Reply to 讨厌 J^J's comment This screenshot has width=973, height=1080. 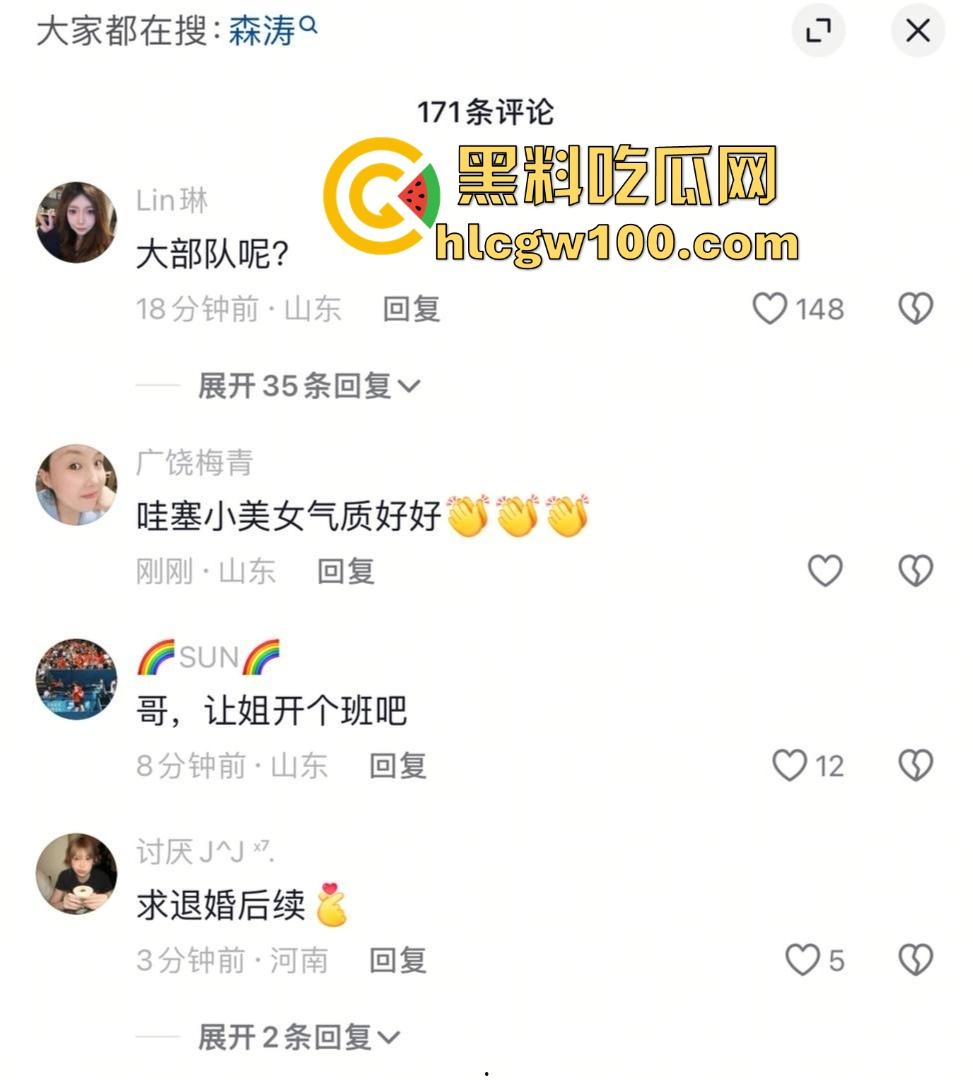pyautogui.click(x=398, y=960)
